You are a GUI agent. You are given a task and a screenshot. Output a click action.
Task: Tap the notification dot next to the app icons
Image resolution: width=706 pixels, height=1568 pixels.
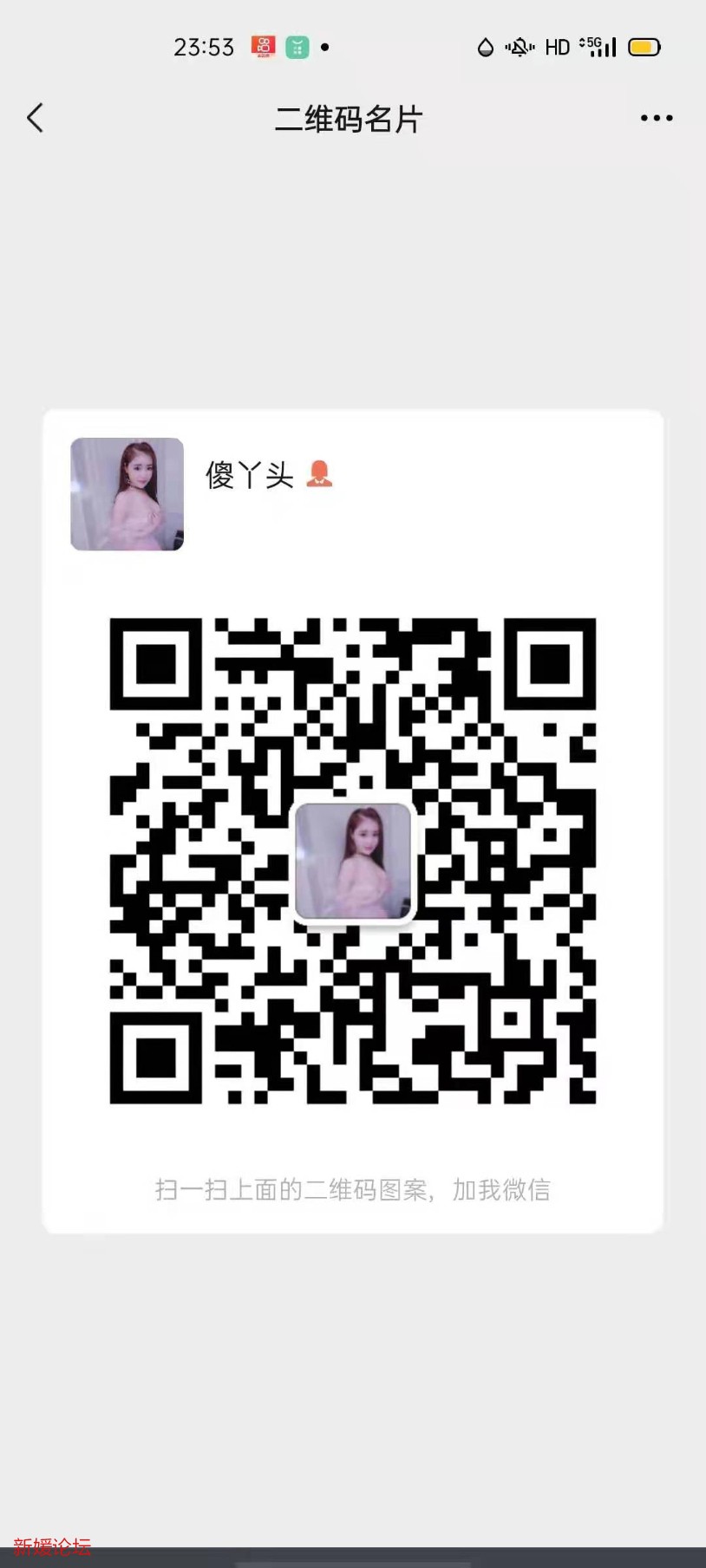[x=324, y=48]
